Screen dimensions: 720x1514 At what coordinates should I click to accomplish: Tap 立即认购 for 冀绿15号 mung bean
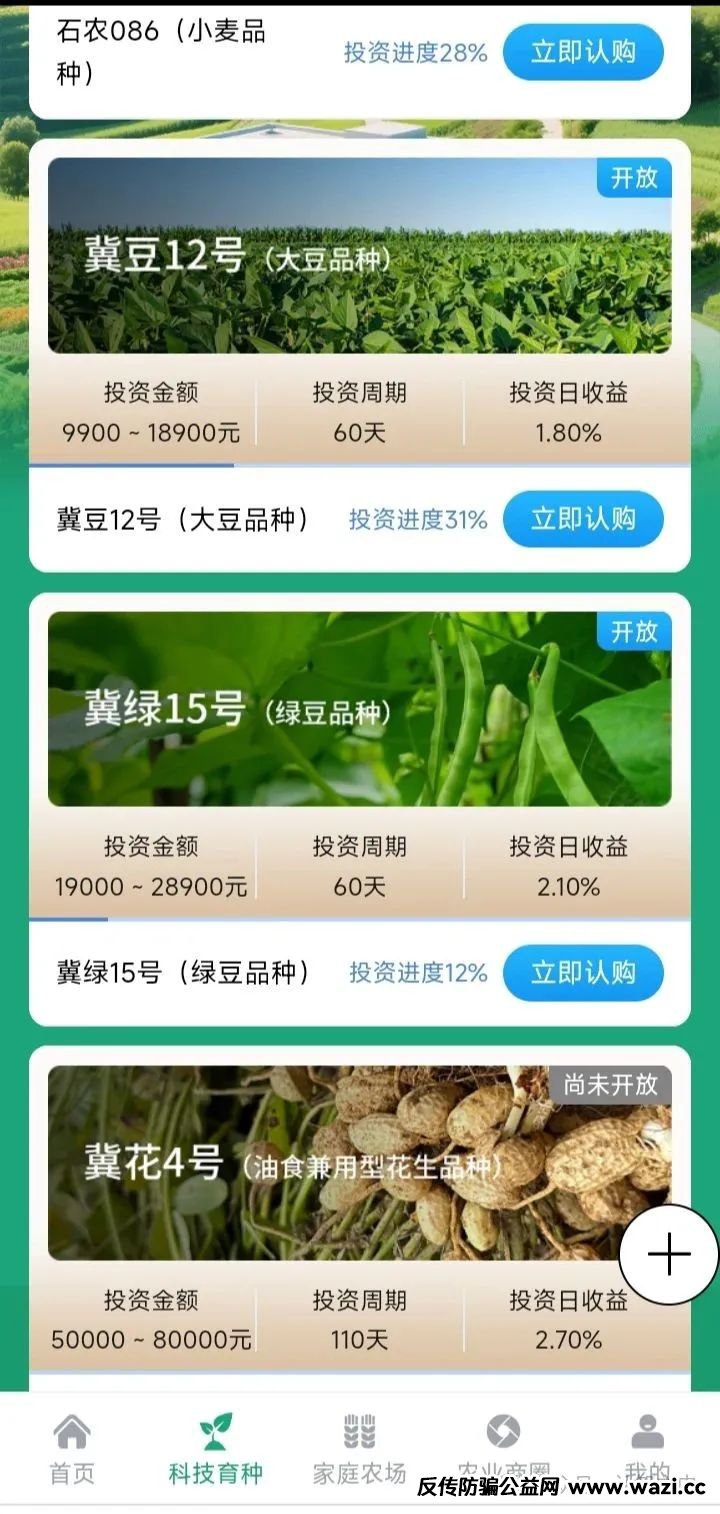(583, 972)
